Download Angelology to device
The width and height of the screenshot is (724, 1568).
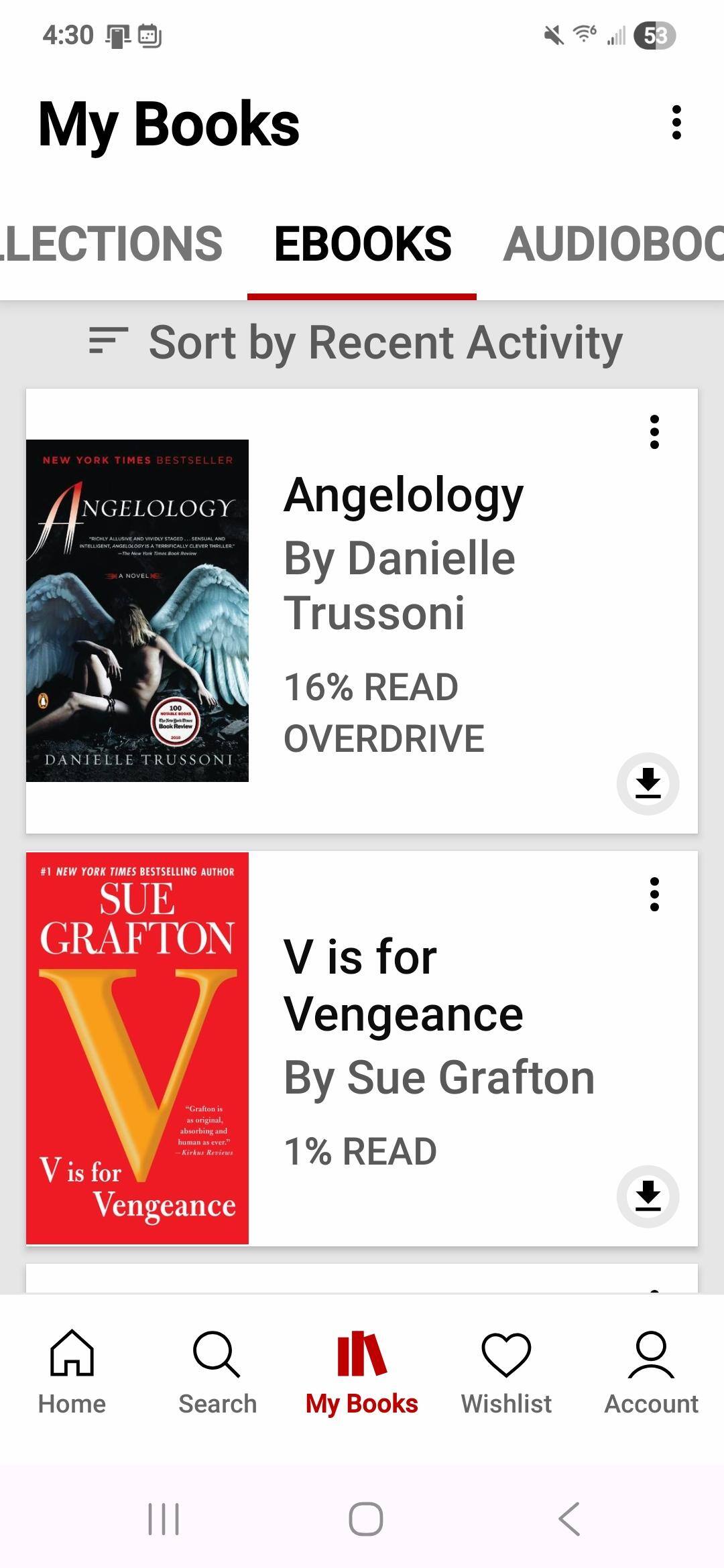click(x=648, y=783)
